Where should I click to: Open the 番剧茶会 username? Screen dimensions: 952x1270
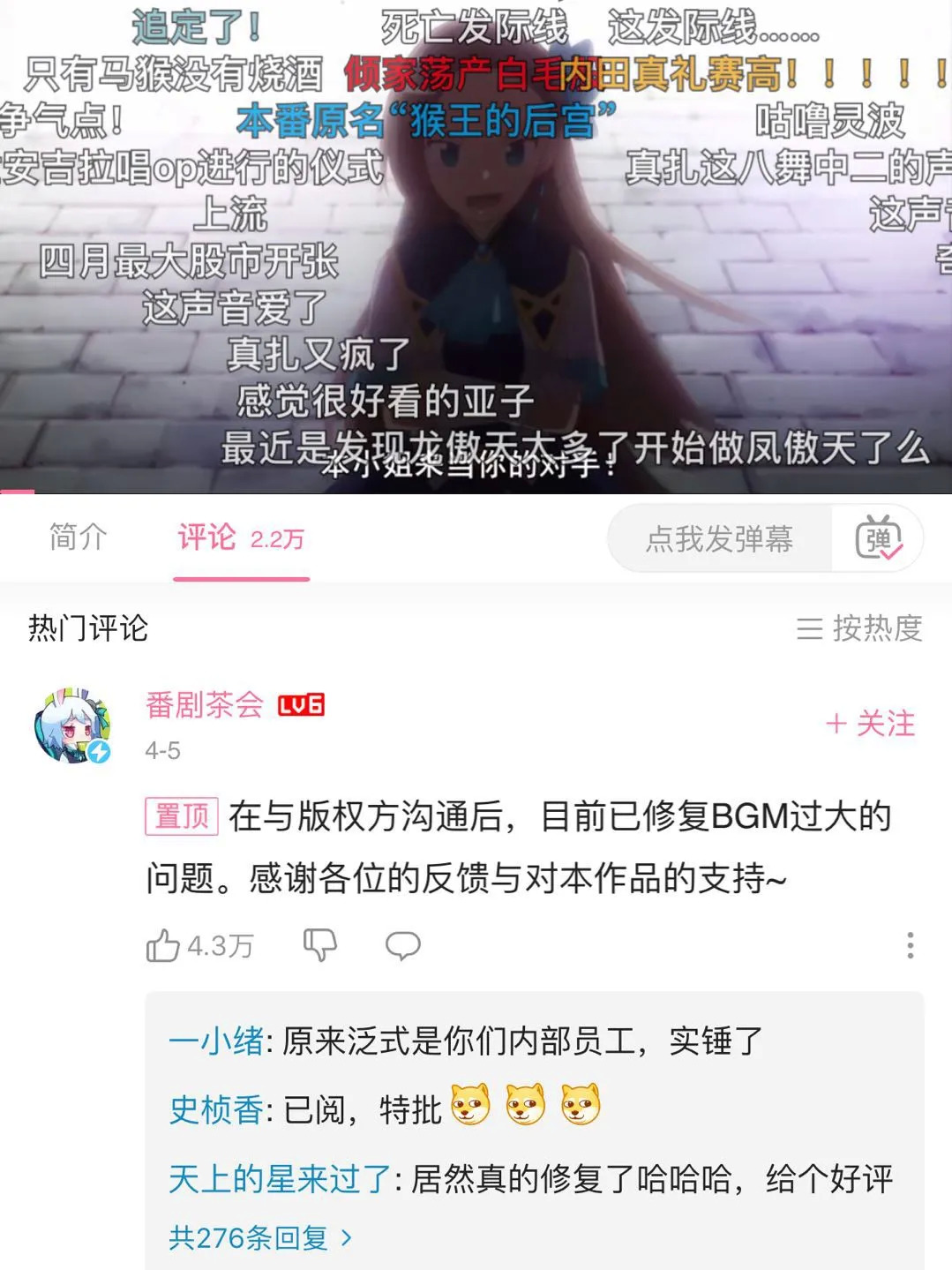click(205, 705)
